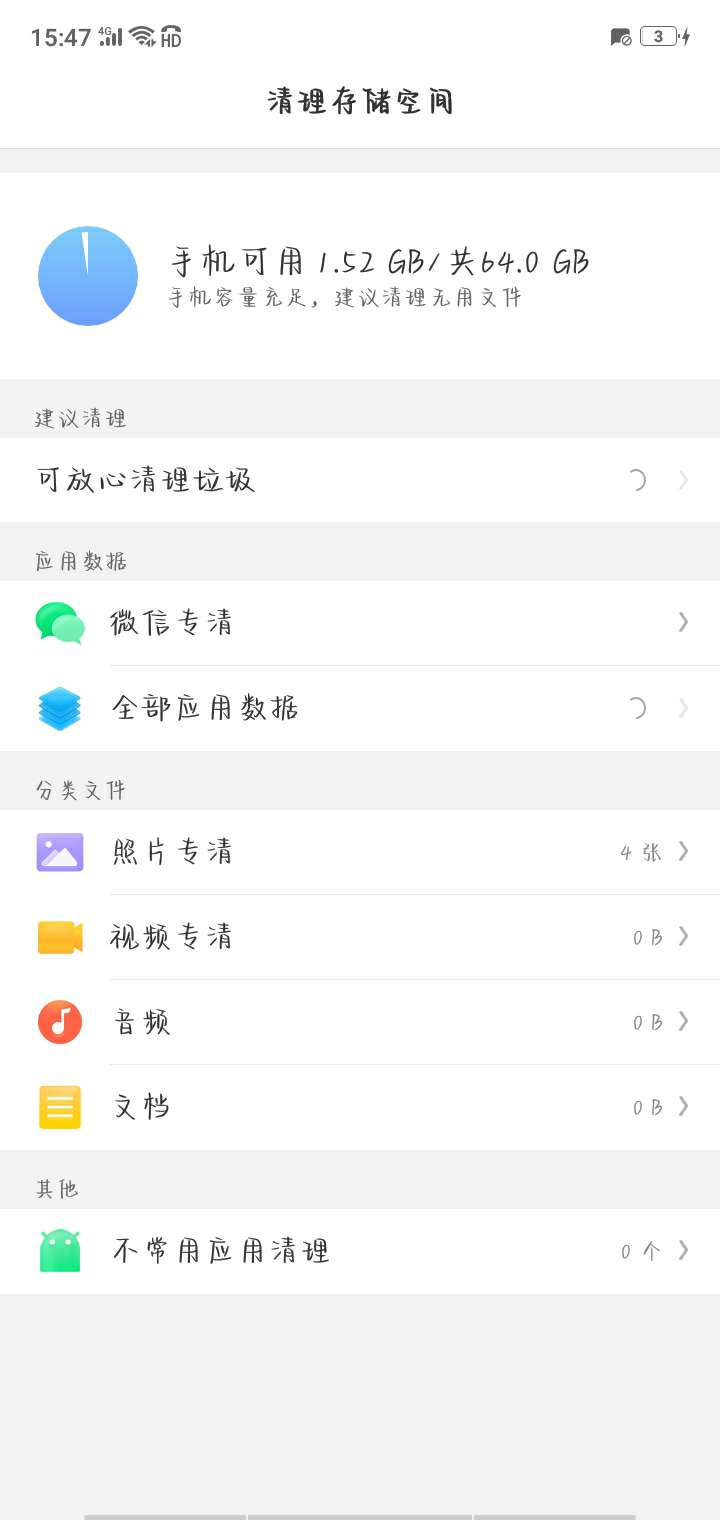Open 可放心清理垃圾 junk cleanup
The height and width of the screenshot is (1520, 720).
(360, 480)
